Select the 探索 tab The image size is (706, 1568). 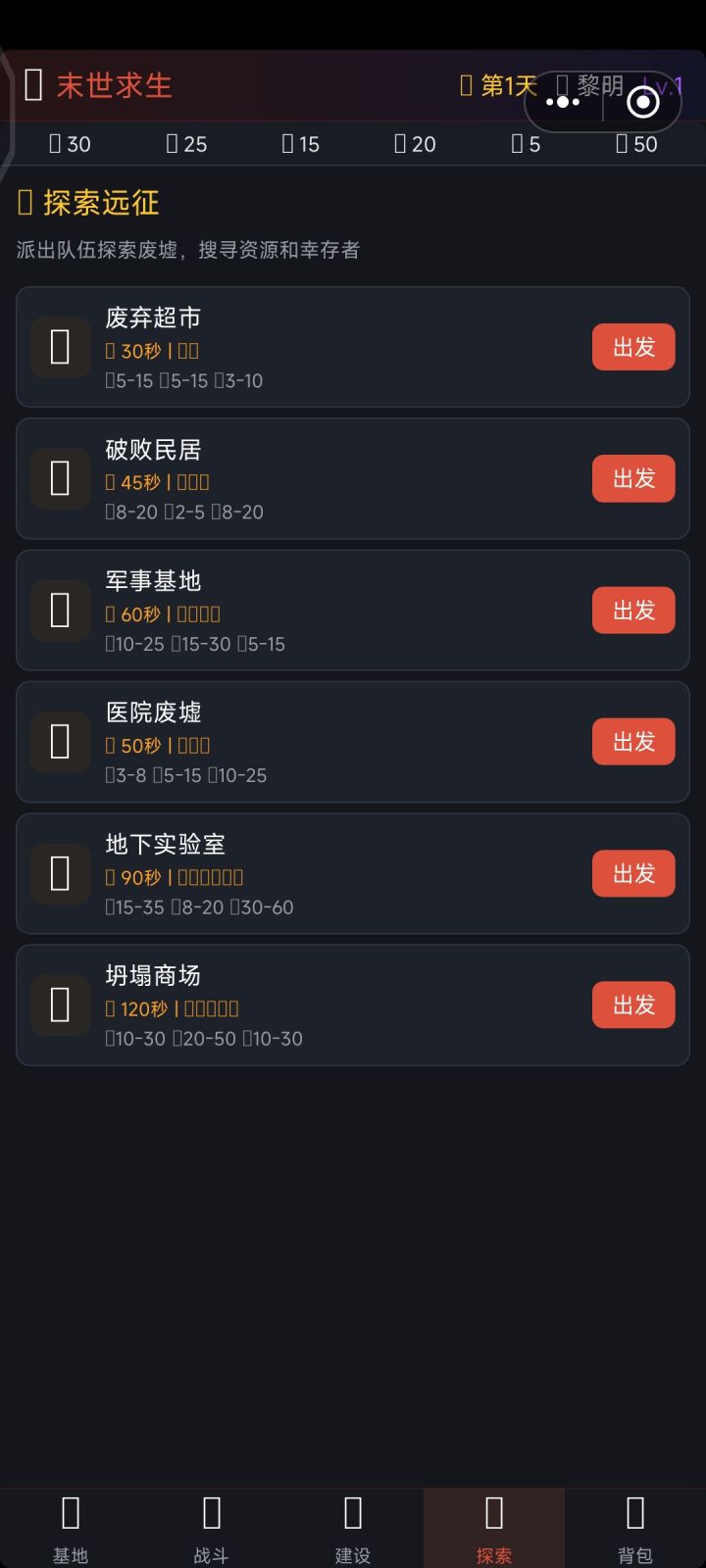point(494,1529)
